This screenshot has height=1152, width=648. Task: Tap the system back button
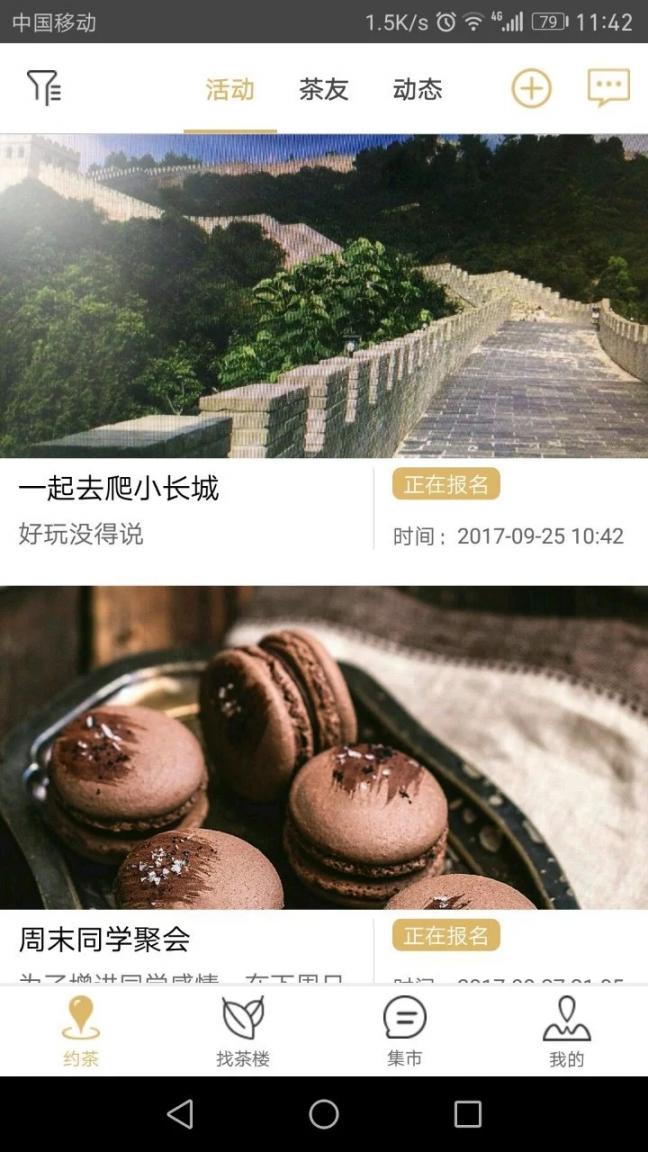click(180, 1114)
